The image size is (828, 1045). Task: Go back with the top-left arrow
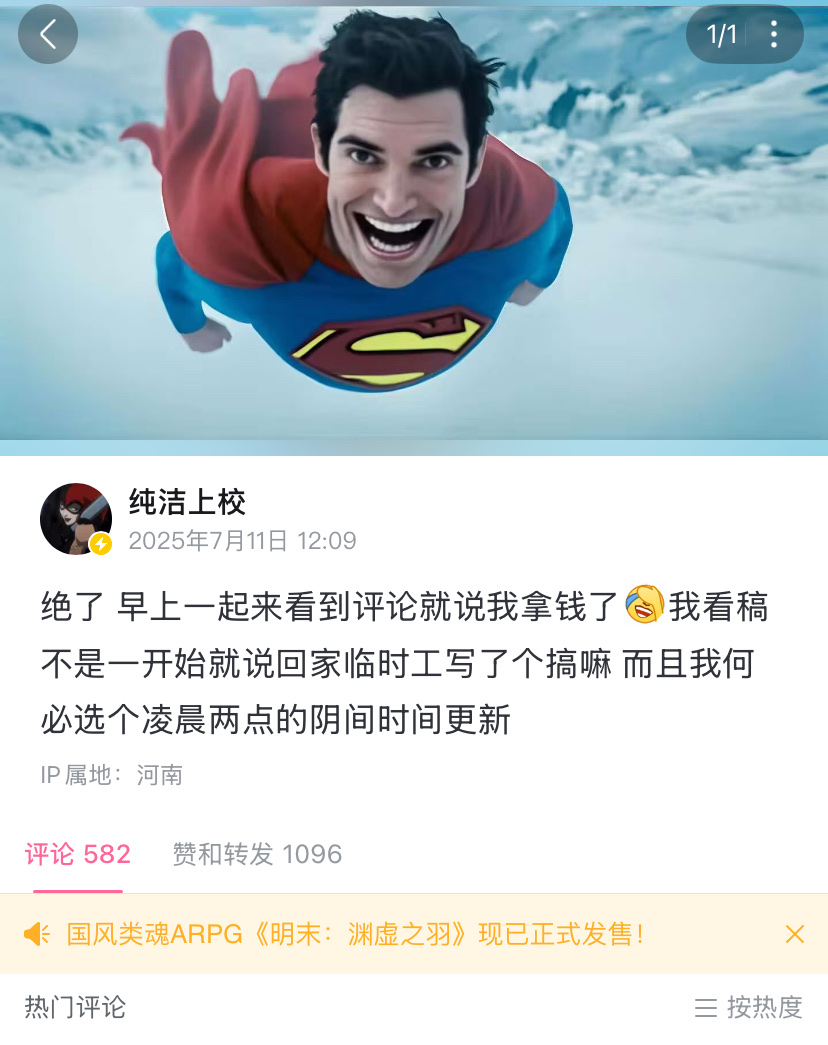[47, 34]
